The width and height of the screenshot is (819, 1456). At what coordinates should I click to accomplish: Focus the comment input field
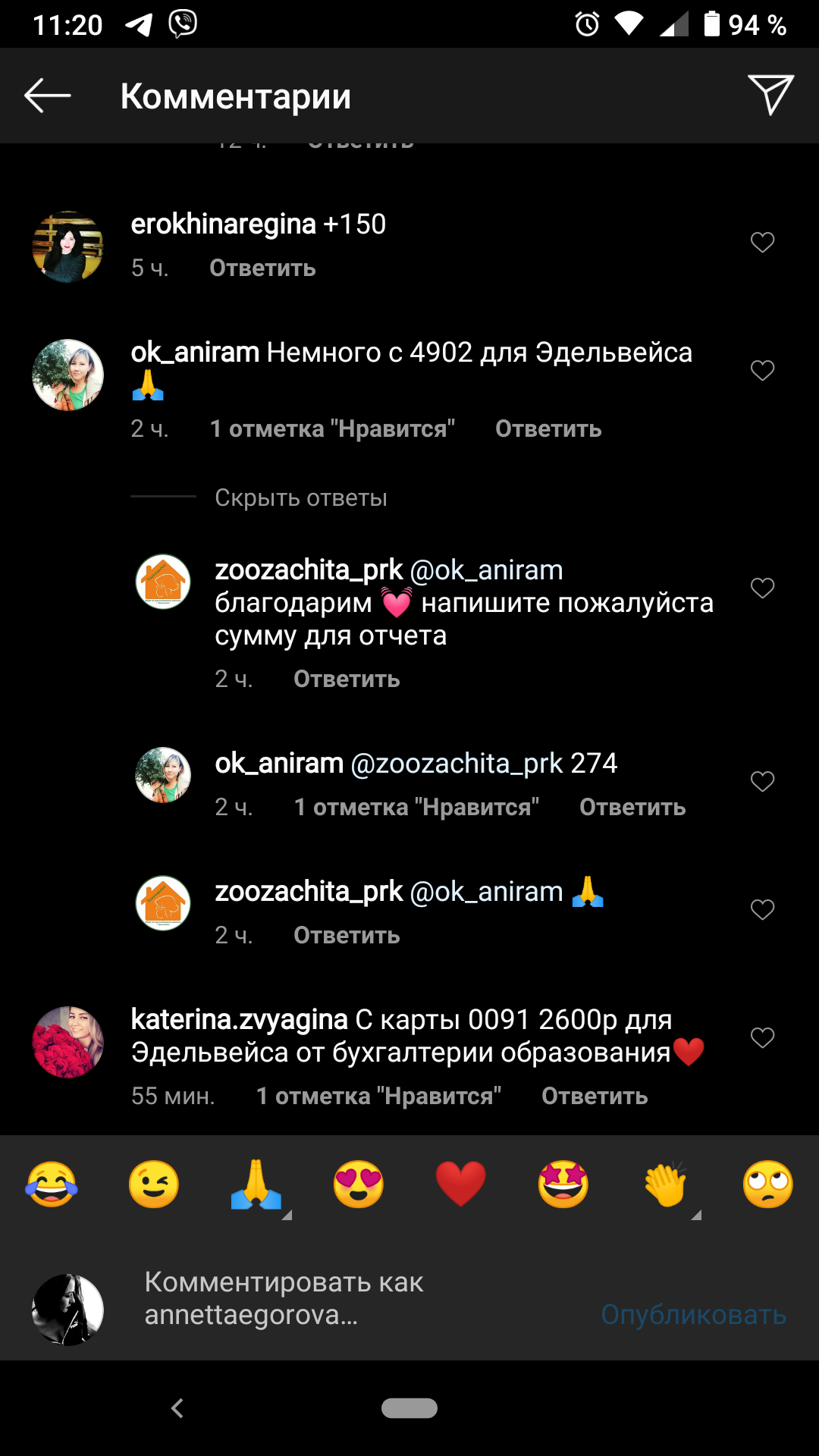click(341, 1298)
